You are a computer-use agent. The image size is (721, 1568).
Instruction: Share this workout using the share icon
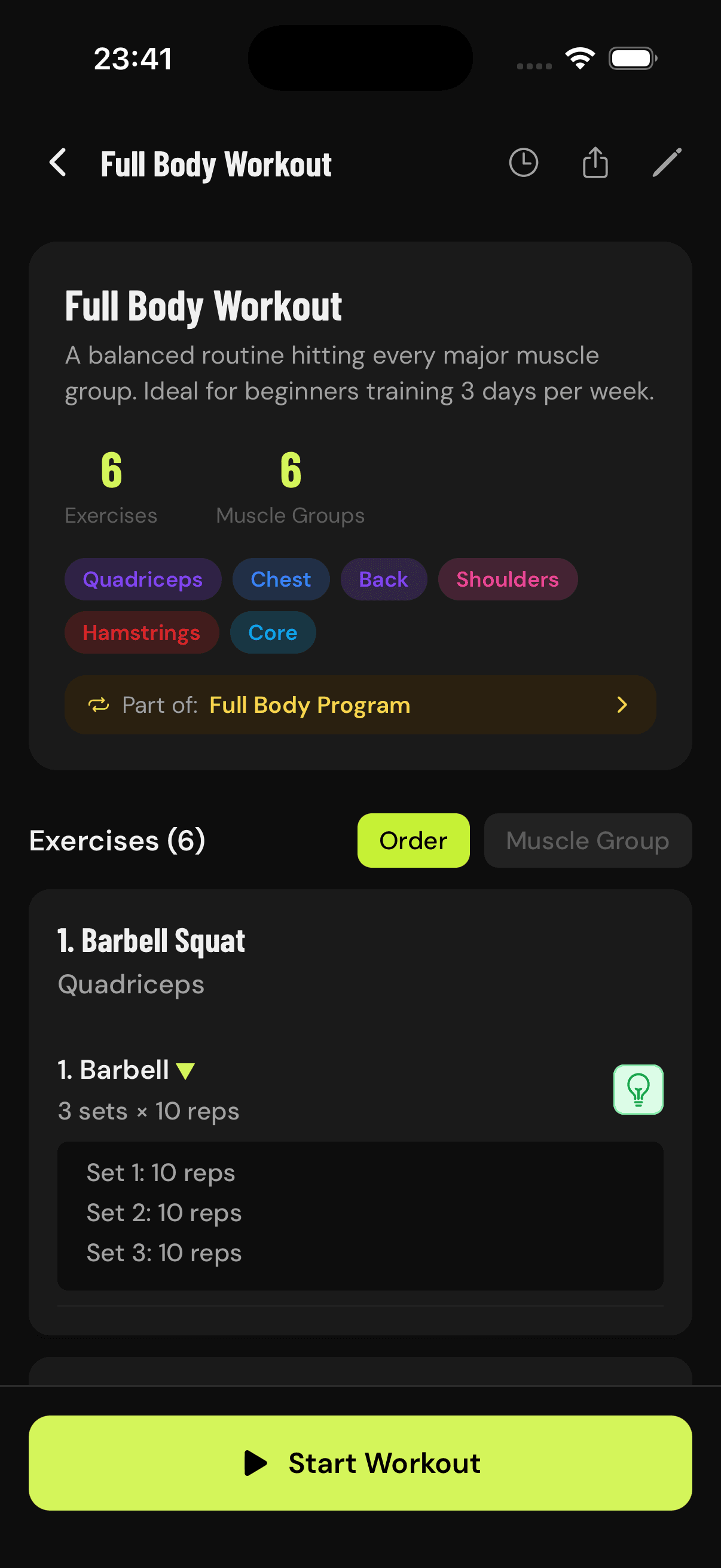(594, 163)
